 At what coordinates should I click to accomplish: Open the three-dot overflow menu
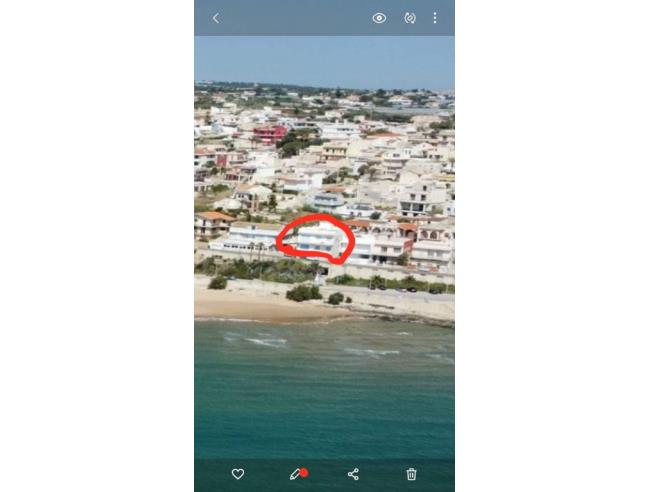(x=435, y=18)
